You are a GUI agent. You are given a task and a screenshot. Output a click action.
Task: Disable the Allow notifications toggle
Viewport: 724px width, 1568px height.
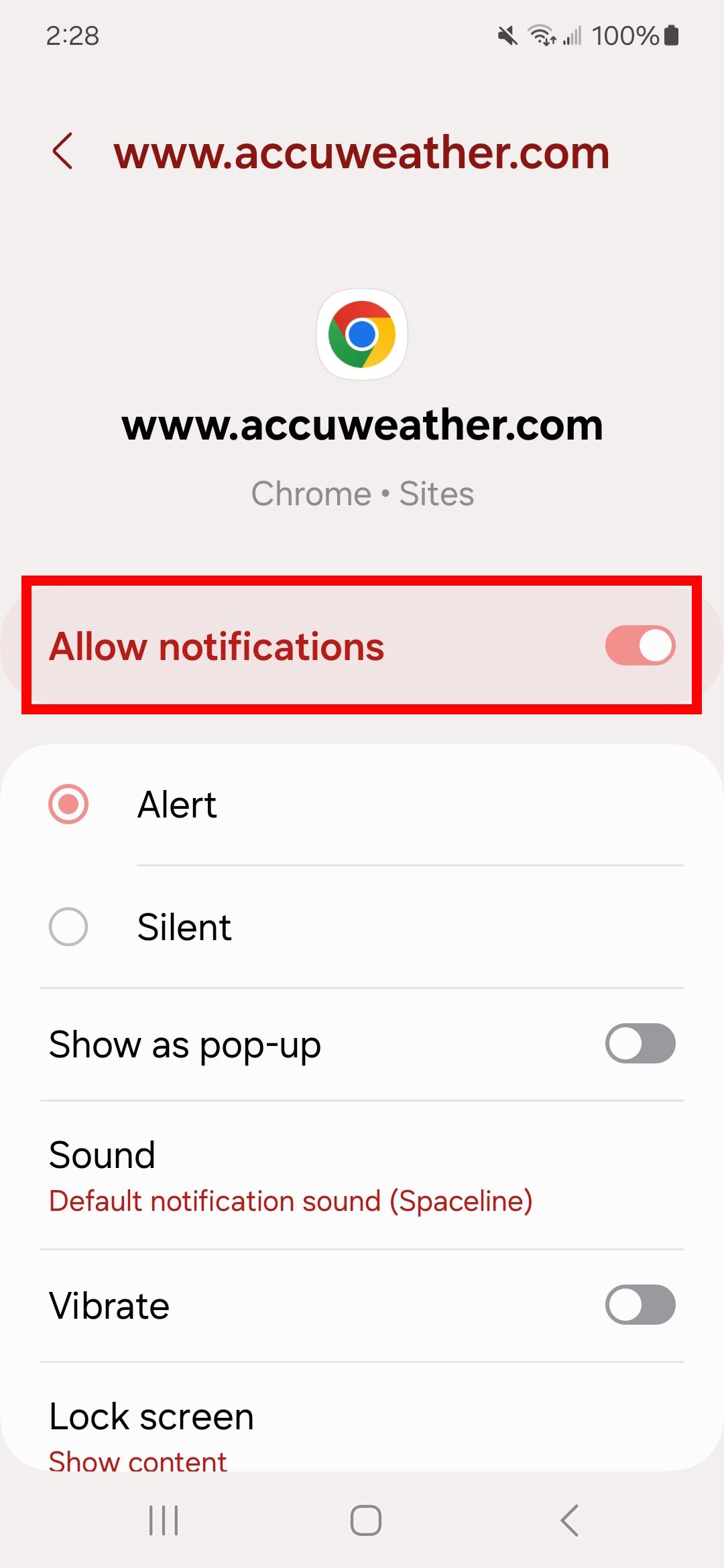[x=639, y=645]
